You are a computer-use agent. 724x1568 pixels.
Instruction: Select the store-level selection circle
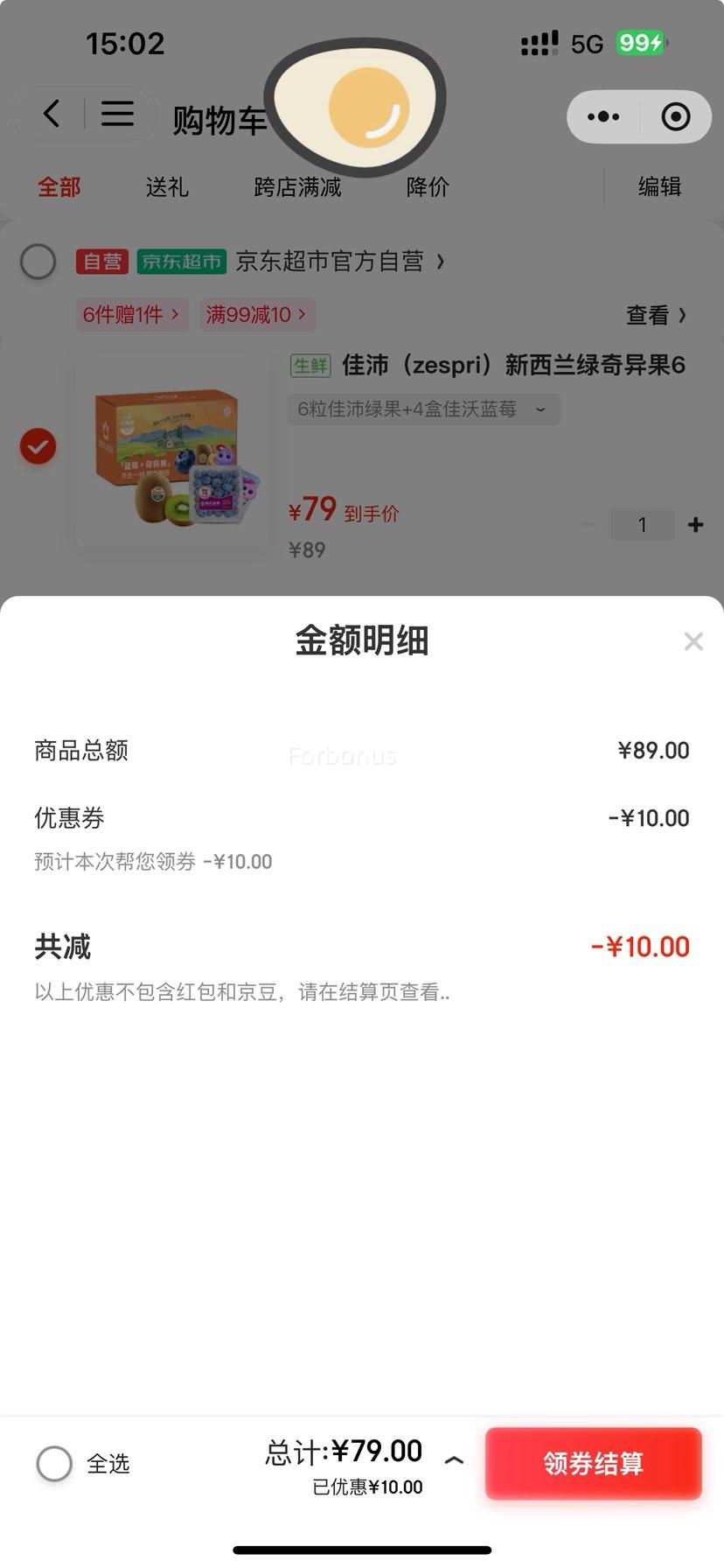coord(38,261)
